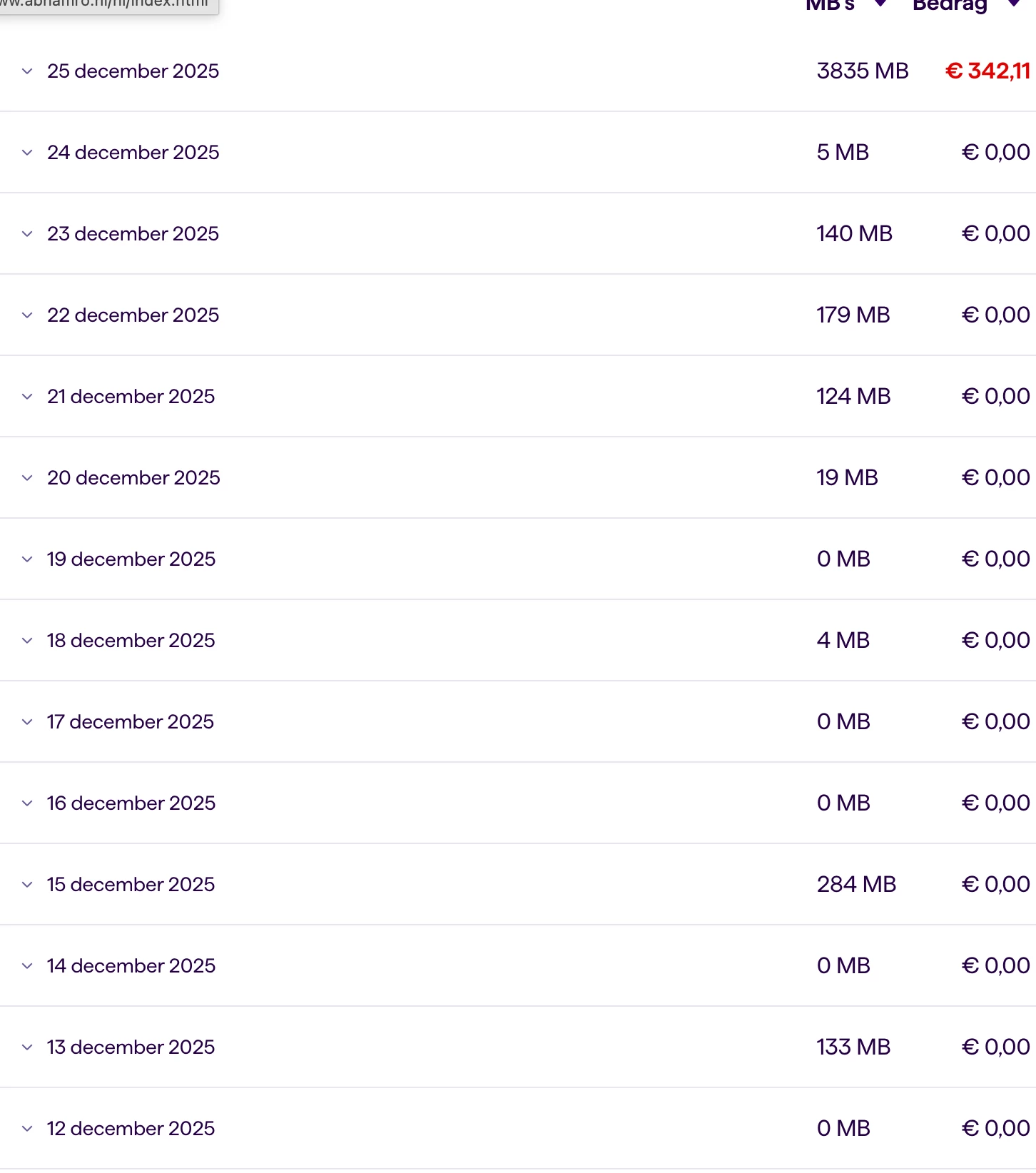The width and height of the screenshot is (1036, 1173).
Task: Expand the 21 december 2025 row
Action: pos(27,397)
